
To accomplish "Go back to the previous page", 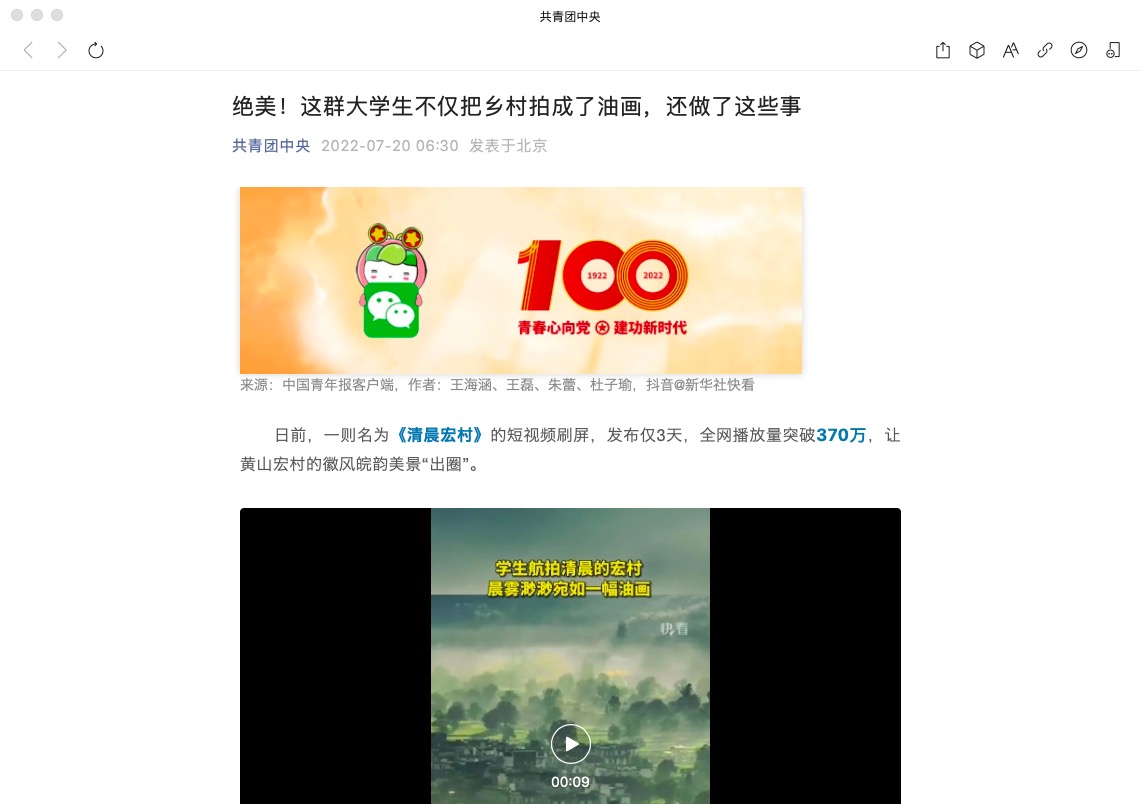I will pos(28,50).
